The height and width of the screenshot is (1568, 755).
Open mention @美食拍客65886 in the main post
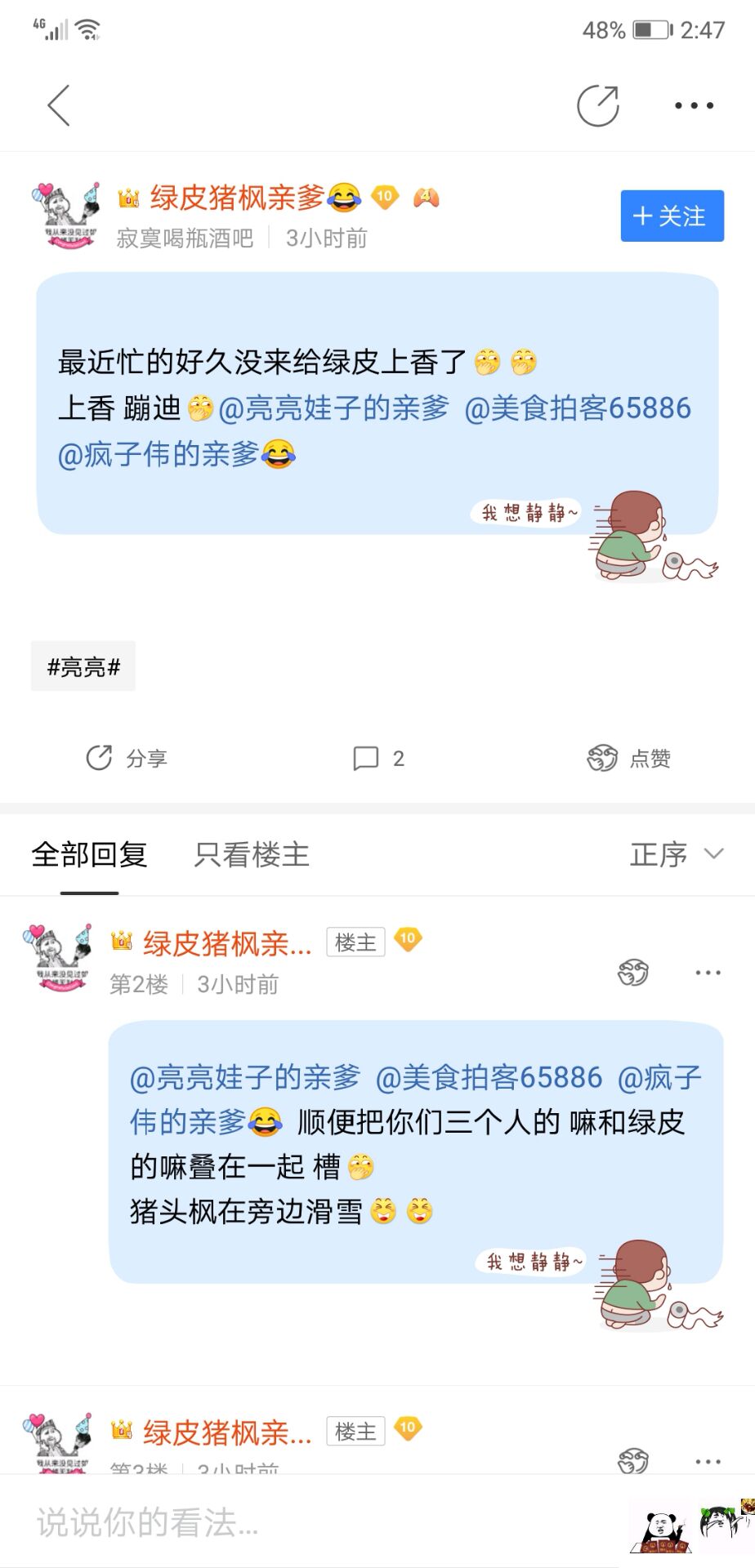point(578,408)
